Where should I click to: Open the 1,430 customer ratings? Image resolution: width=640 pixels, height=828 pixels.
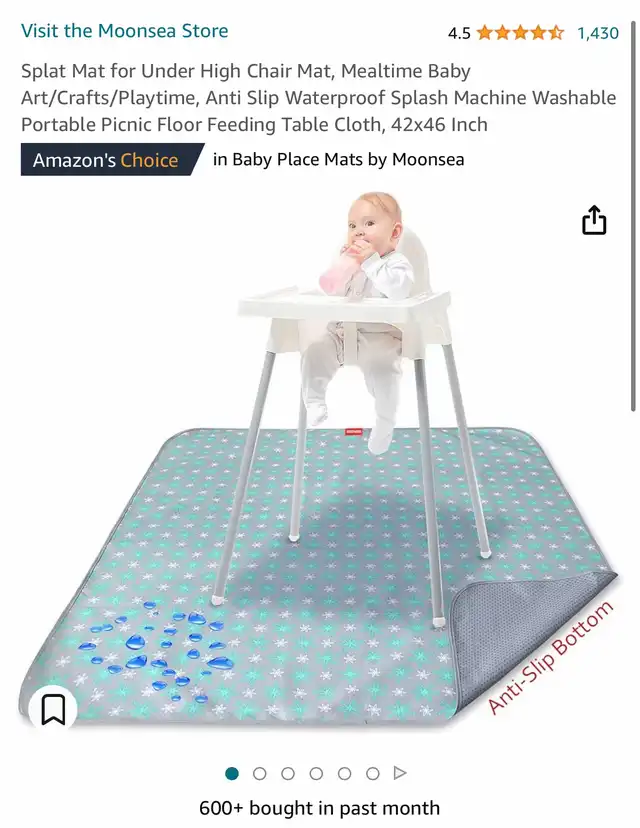click(598, 33)
